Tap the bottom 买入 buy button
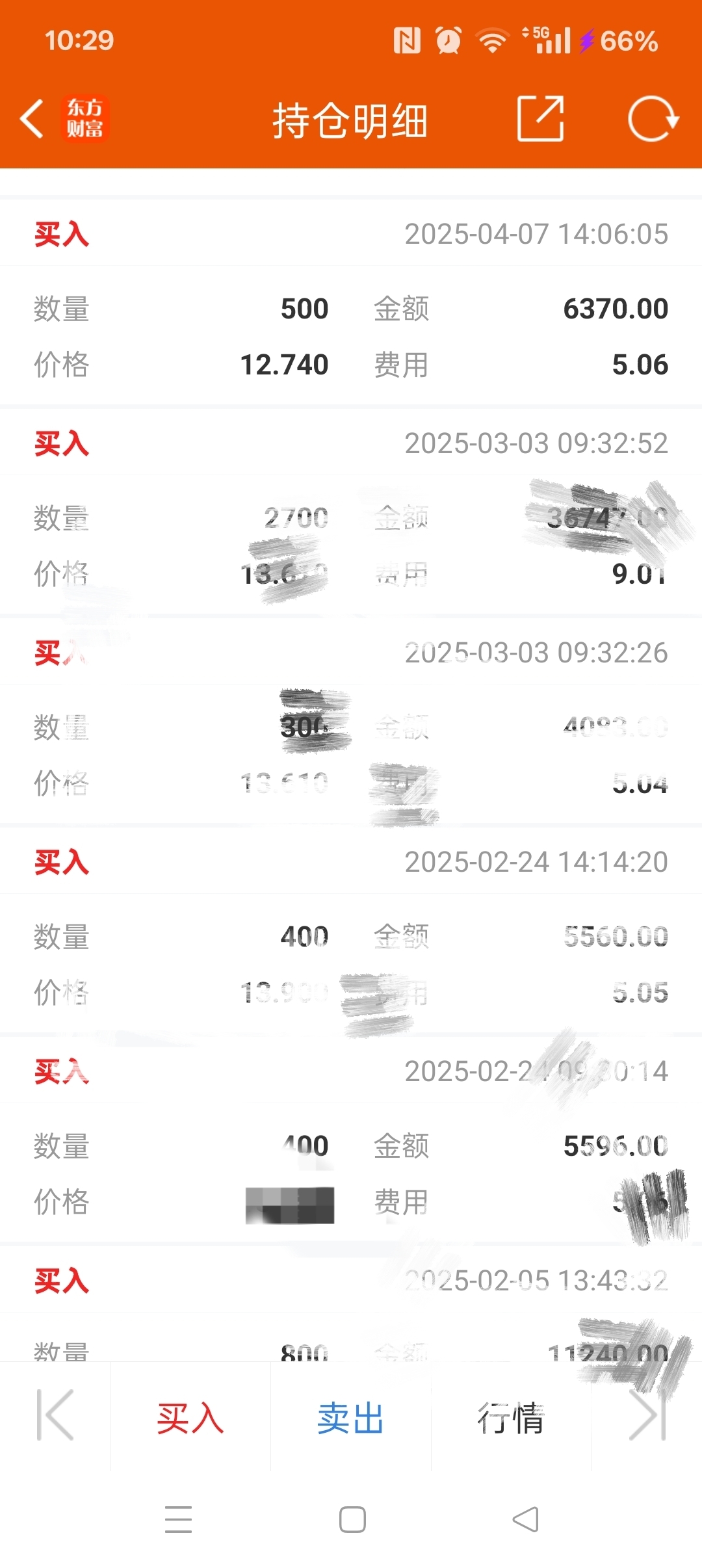This screenshot has width=702, height=1568. pos(190,1418)
